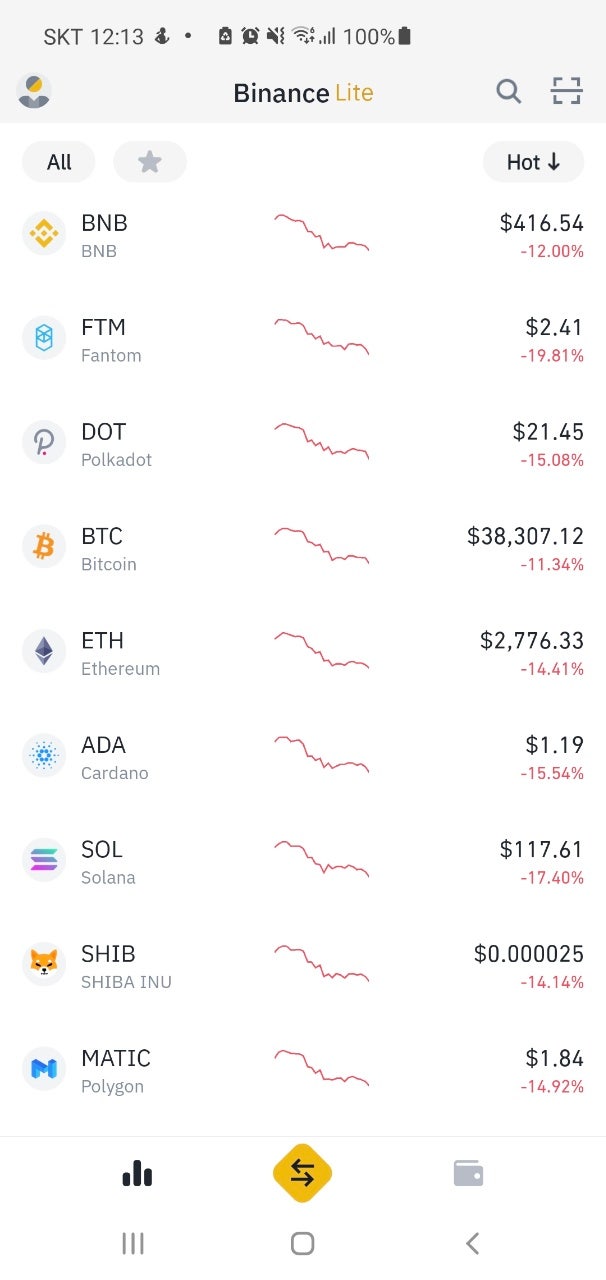View SOL Solana details

(x=303, y=862)
